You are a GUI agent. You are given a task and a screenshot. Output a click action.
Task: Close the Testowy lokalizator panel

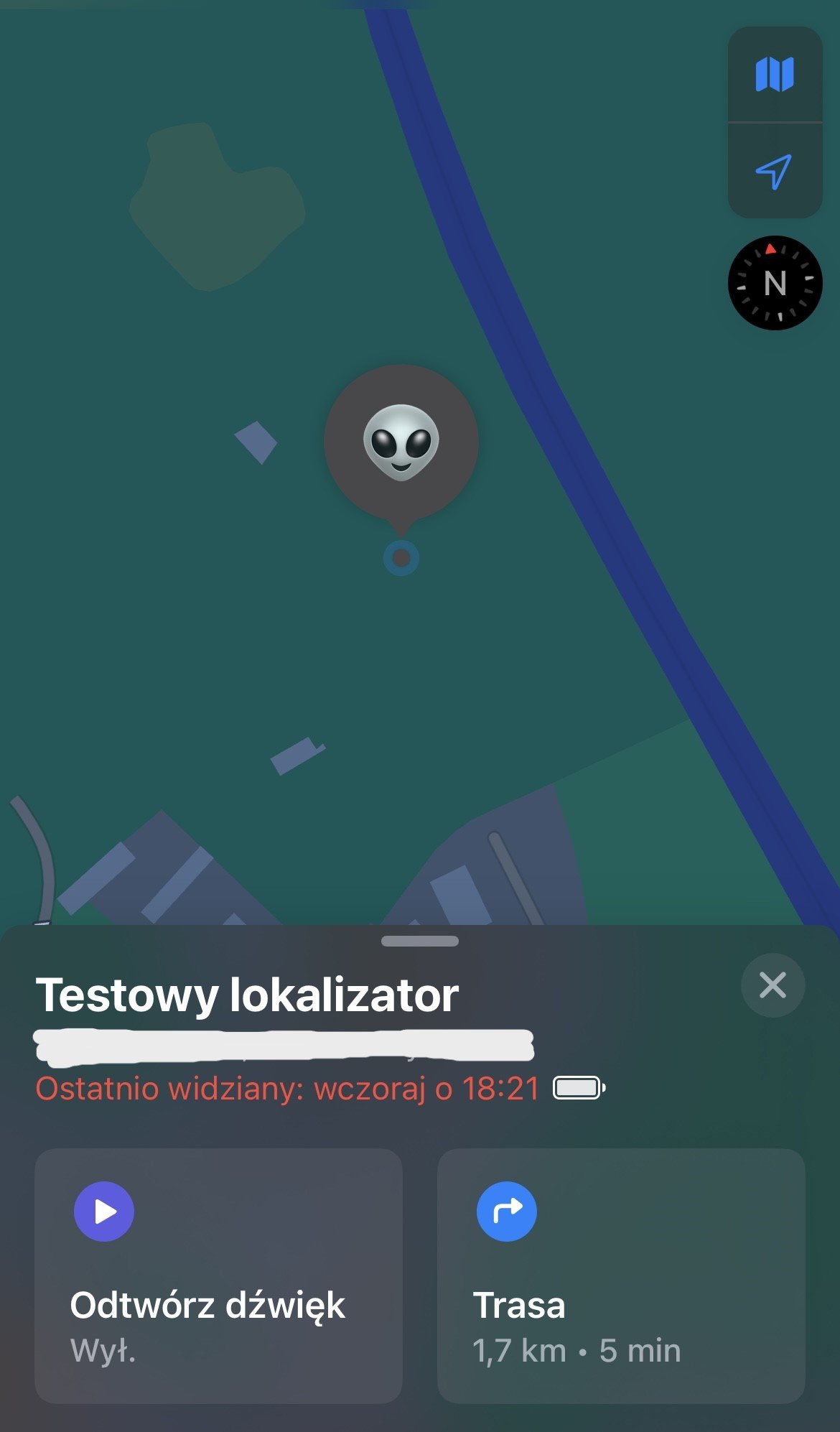pyautogui.click(x=773, y=985)
